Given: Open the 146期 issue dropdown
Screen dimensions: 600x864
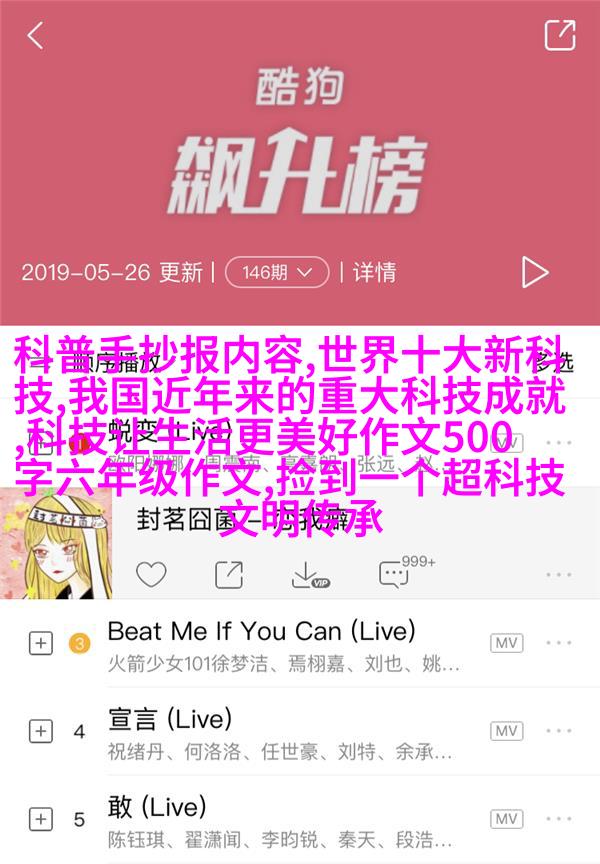Looking at the screenshot, I should tap(277, 271).
